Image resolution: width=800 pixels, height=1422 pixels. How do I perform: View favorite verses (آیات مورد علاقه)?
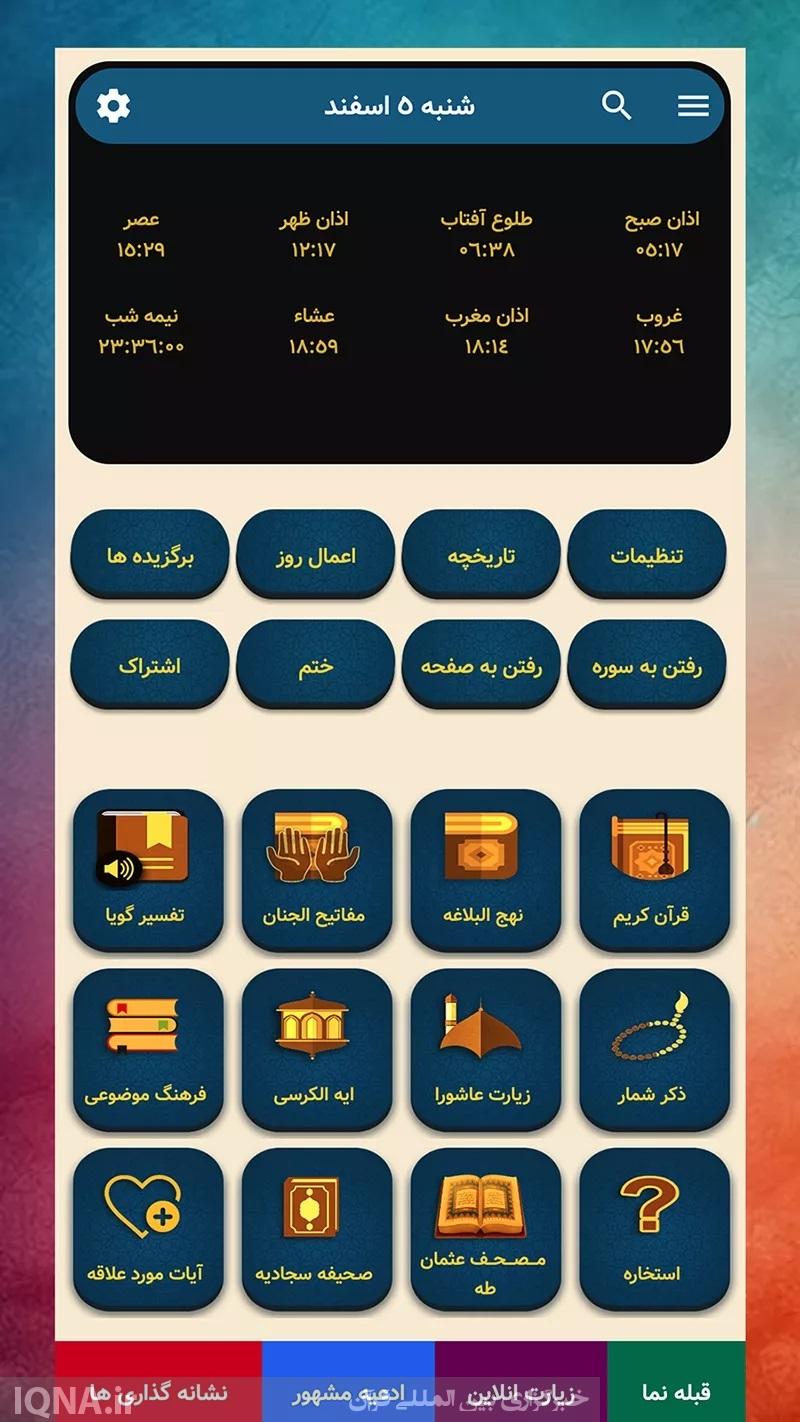148,1230
